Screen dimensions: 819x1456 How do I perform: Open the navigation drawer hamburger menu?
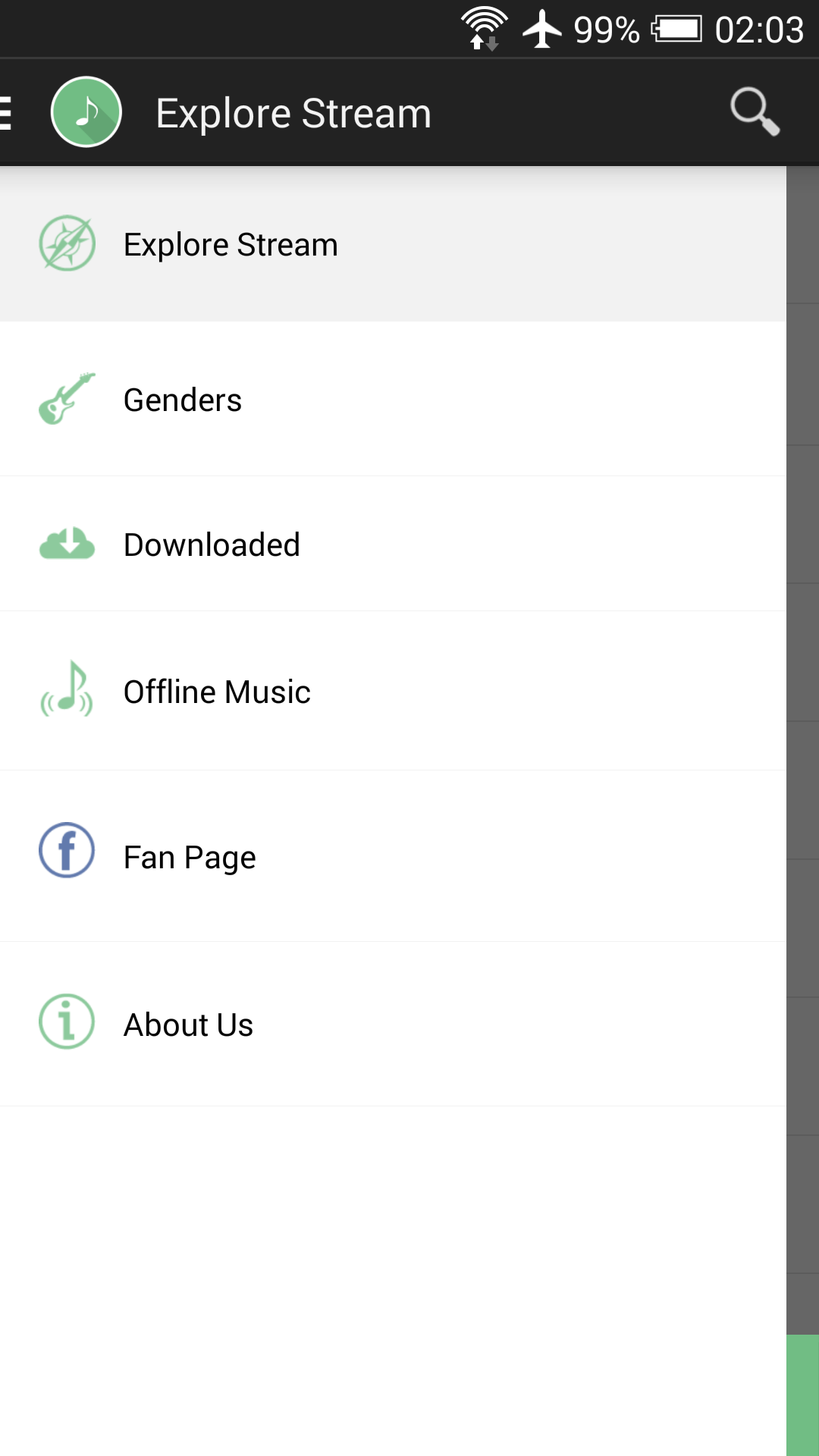pos(6,111)
